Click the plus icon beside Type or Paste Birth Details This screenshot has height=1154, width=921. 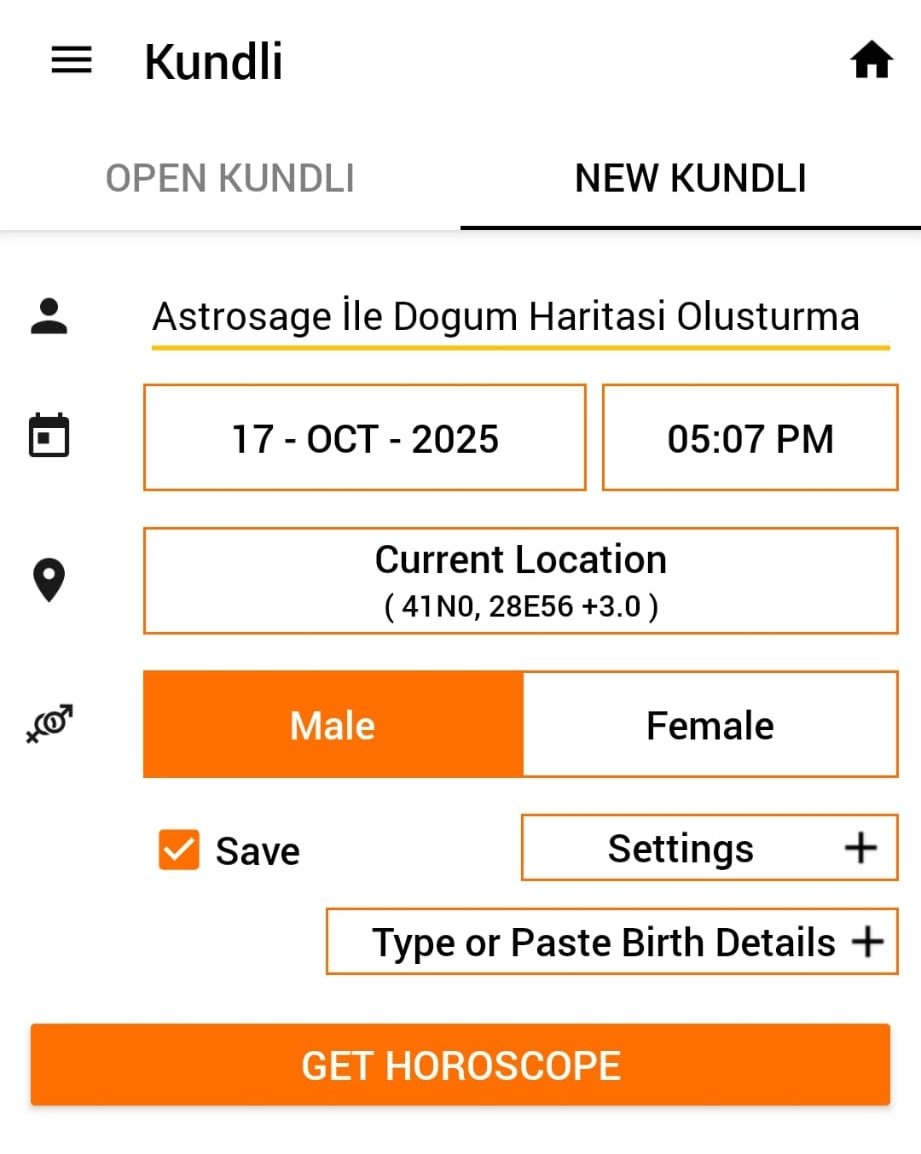(869, 941)
